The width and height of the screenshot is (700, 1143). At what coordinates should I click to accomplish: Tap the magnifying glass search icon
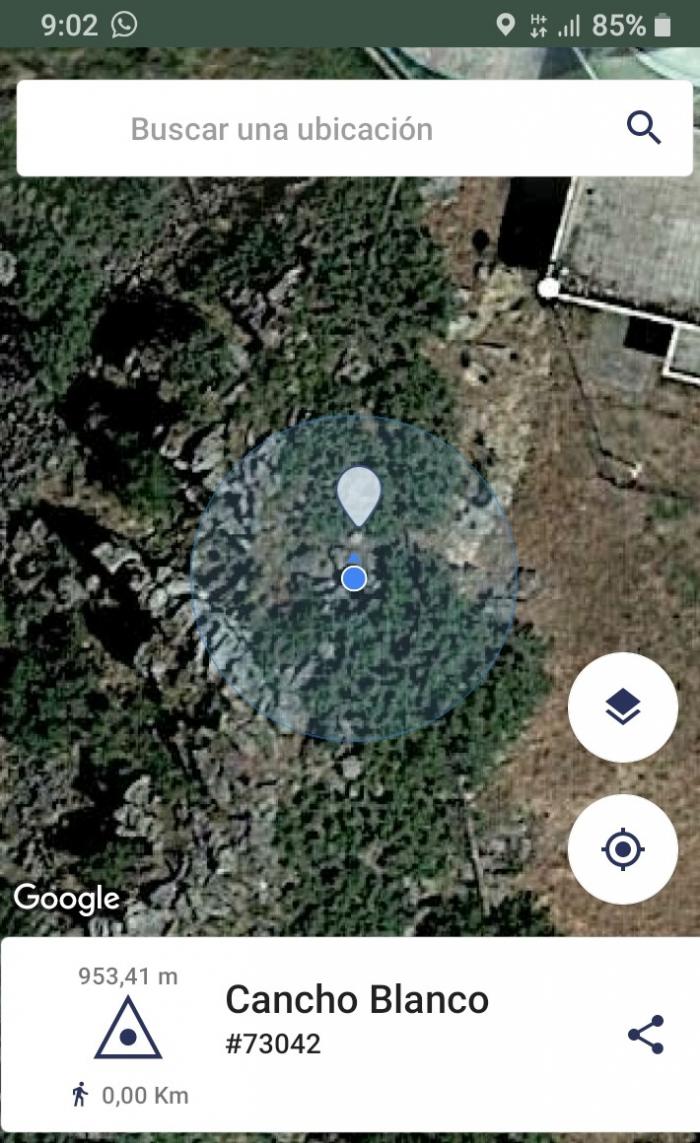click(644, 128)
